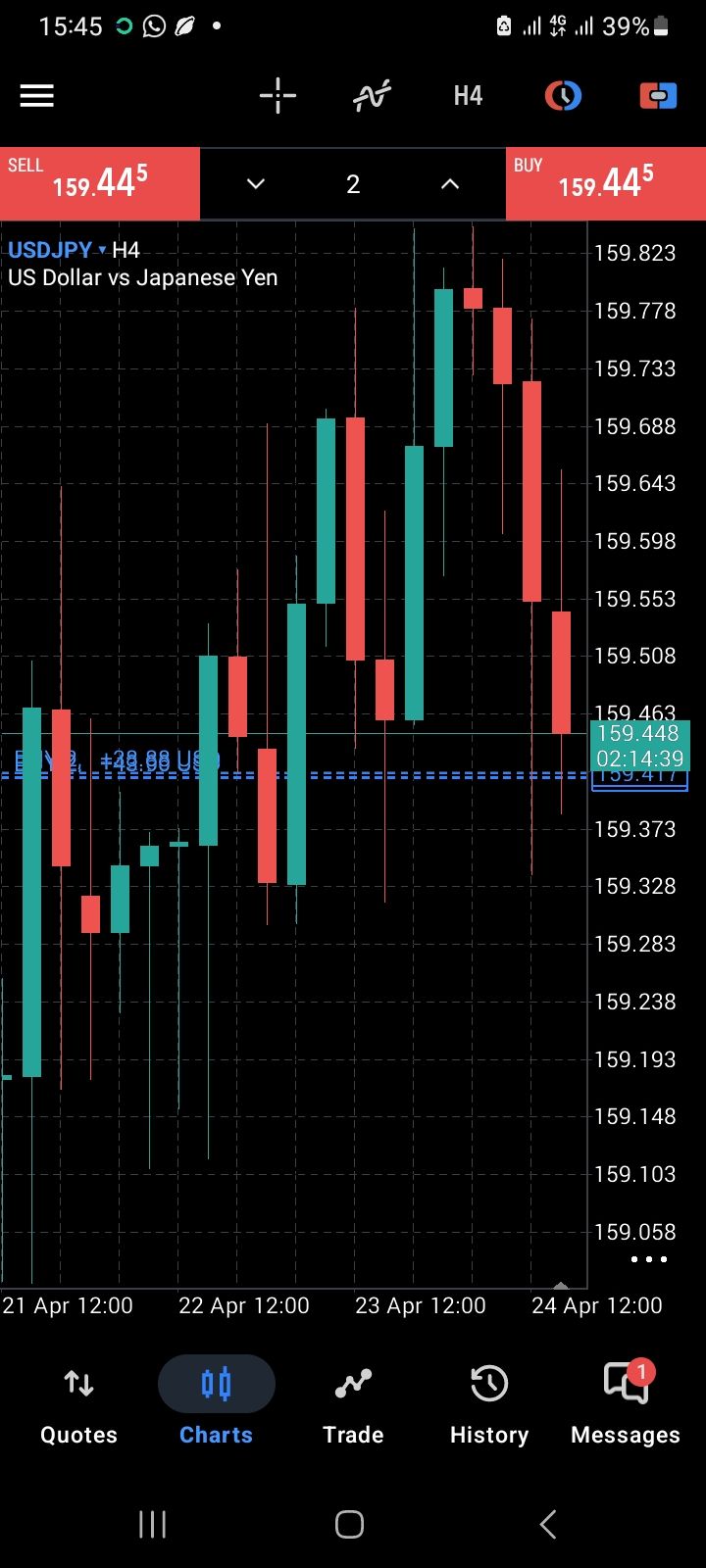Open the indicators list
Screen dimensions: 706x1568
point(373,96)
